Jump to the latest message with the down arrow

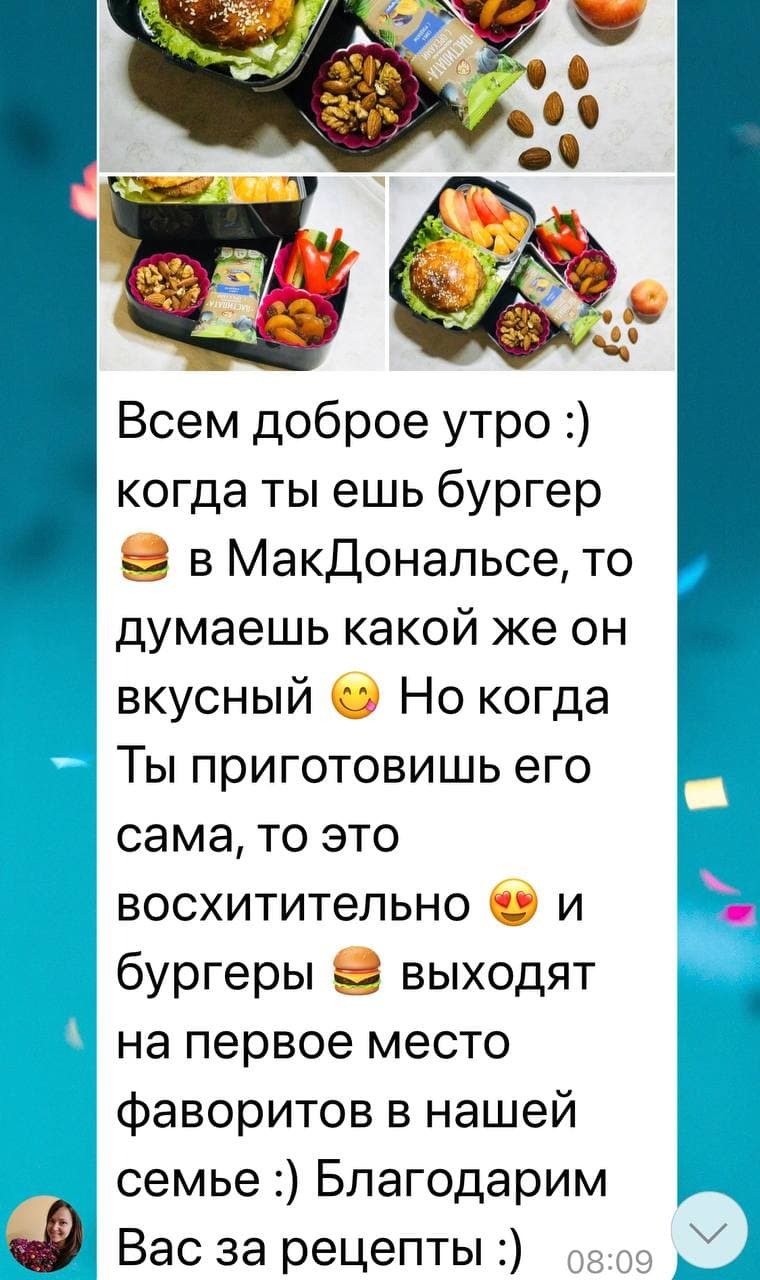click(709, 1231)
